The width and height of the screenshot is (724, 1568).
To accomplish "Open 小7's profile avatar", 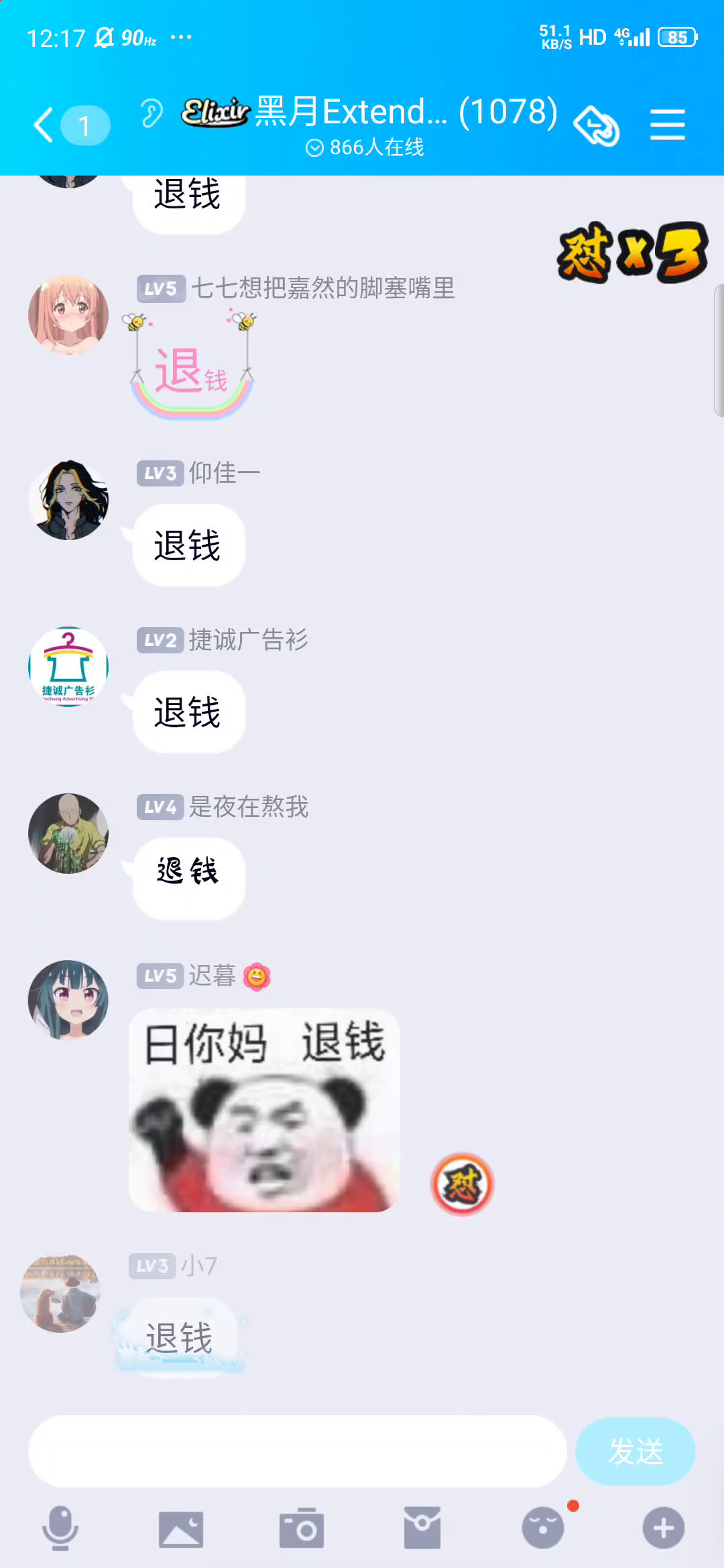I will pyautogui.click(x=60, y=1293).
